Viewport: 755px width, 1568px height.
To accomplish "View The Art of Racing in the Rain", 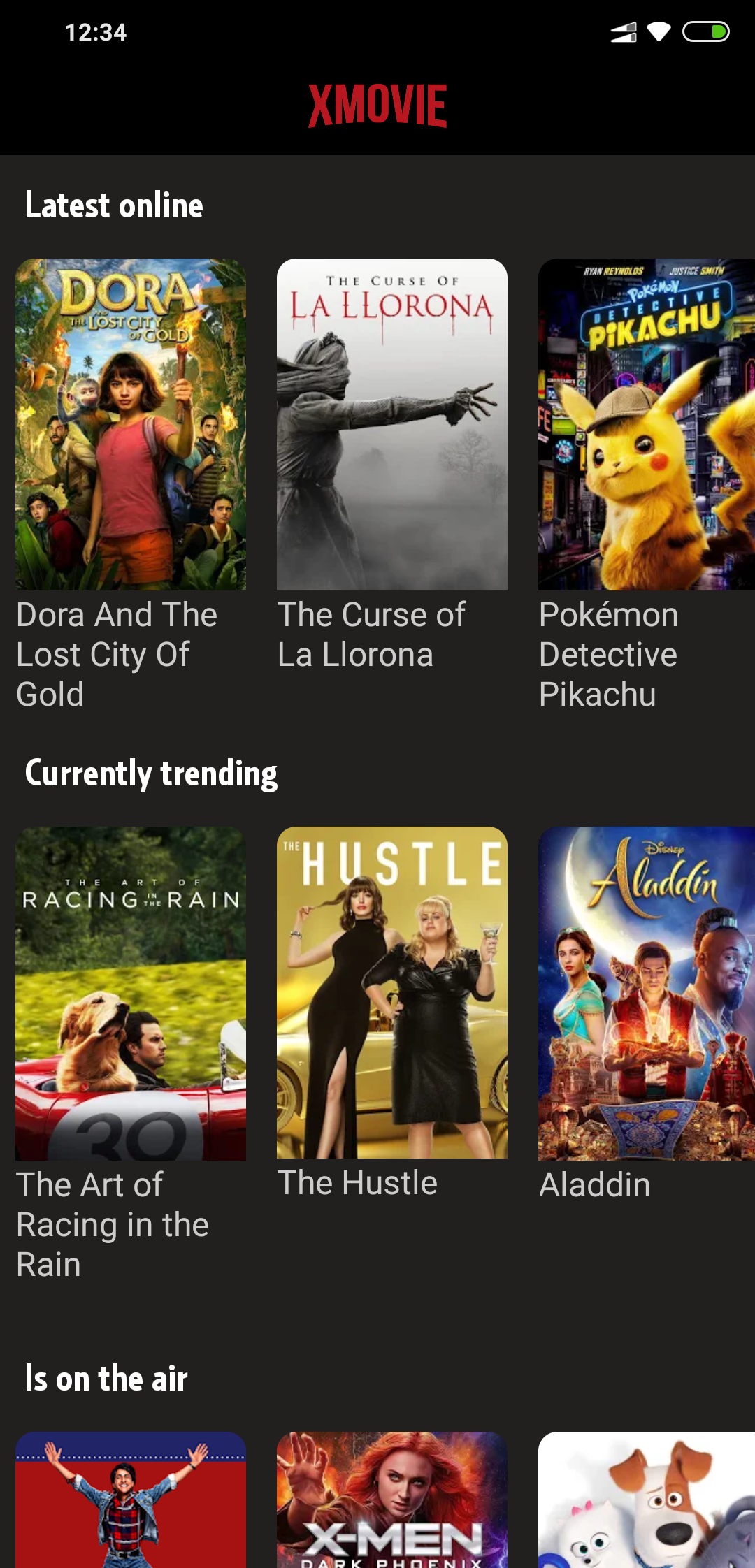I will 131,993.
